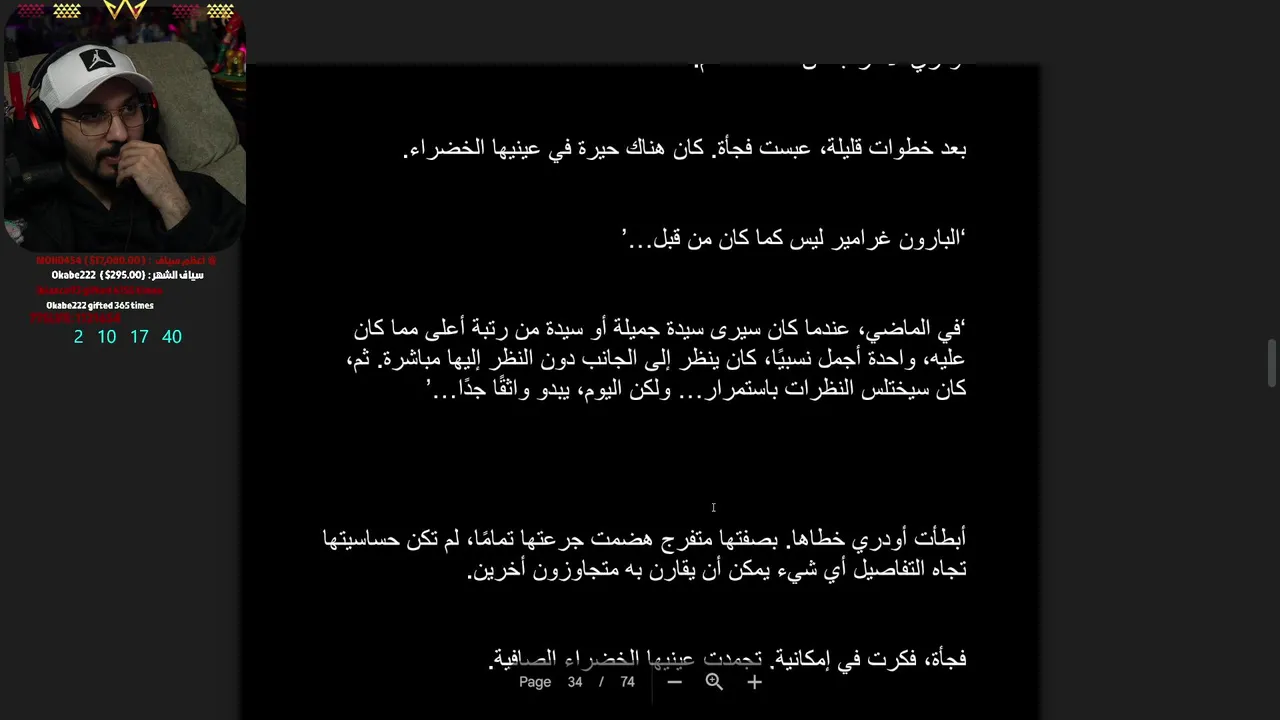
Task: Zoom in on the PDF page
Action: point(754,682)
